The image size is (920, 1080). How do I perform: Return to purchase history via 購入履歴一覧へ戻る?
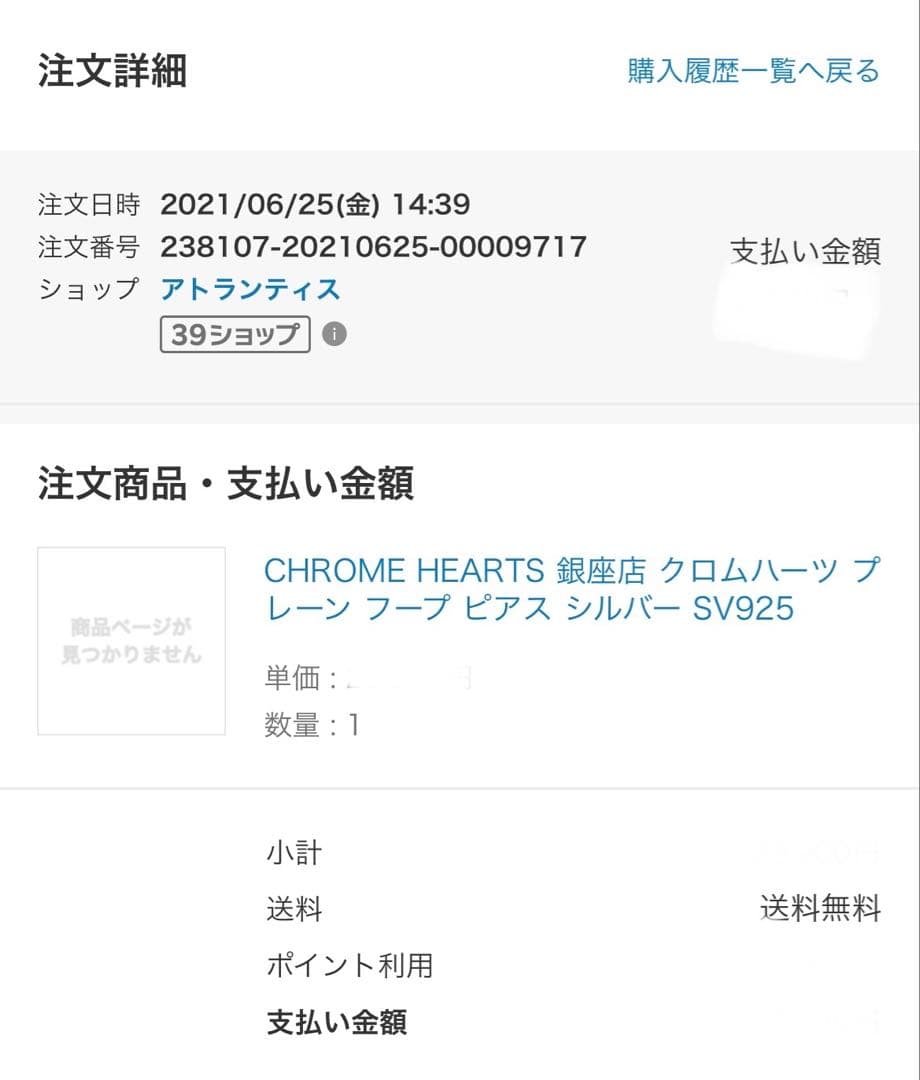pos(753,72)
